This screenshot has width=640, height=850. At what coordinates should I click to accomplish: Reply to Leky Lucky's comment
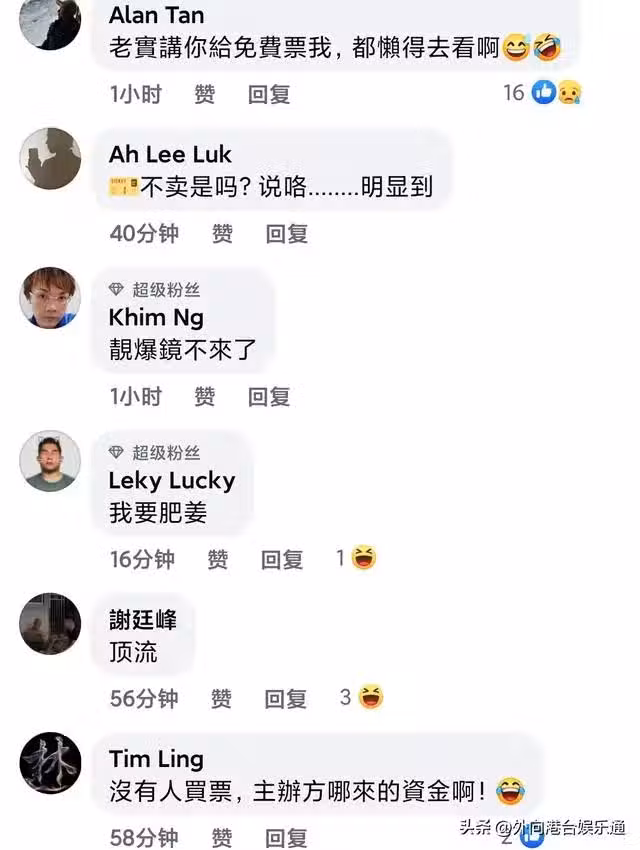[282, 559]
